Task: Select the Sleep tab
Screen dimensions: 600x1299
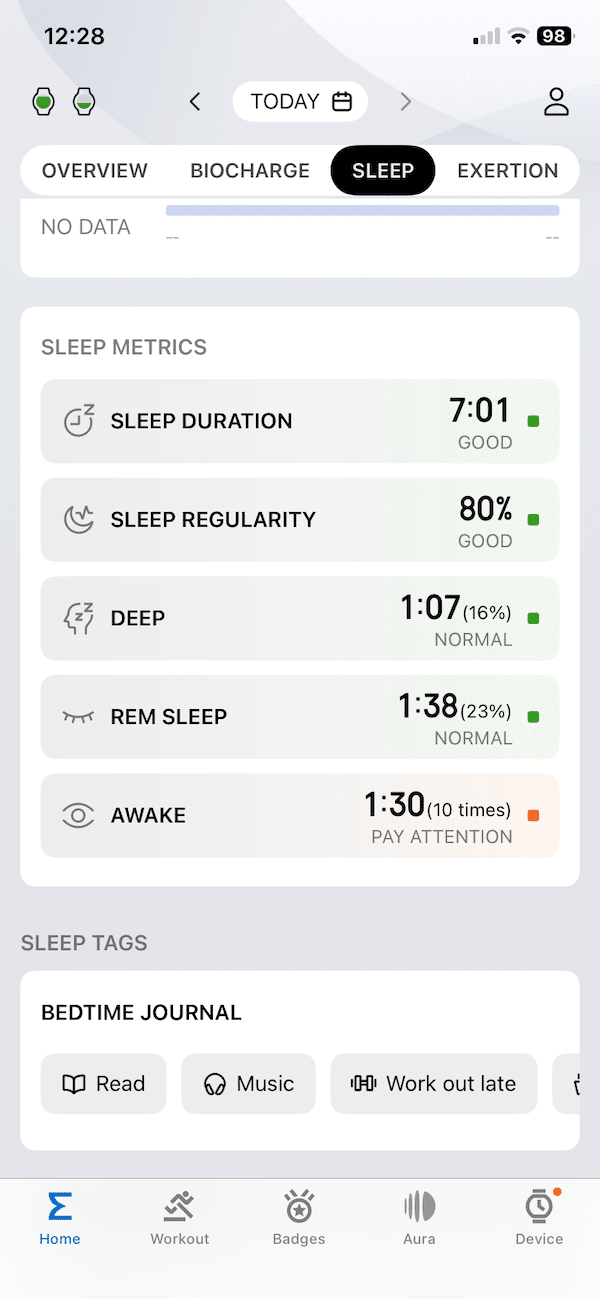Action: point(383,171)
